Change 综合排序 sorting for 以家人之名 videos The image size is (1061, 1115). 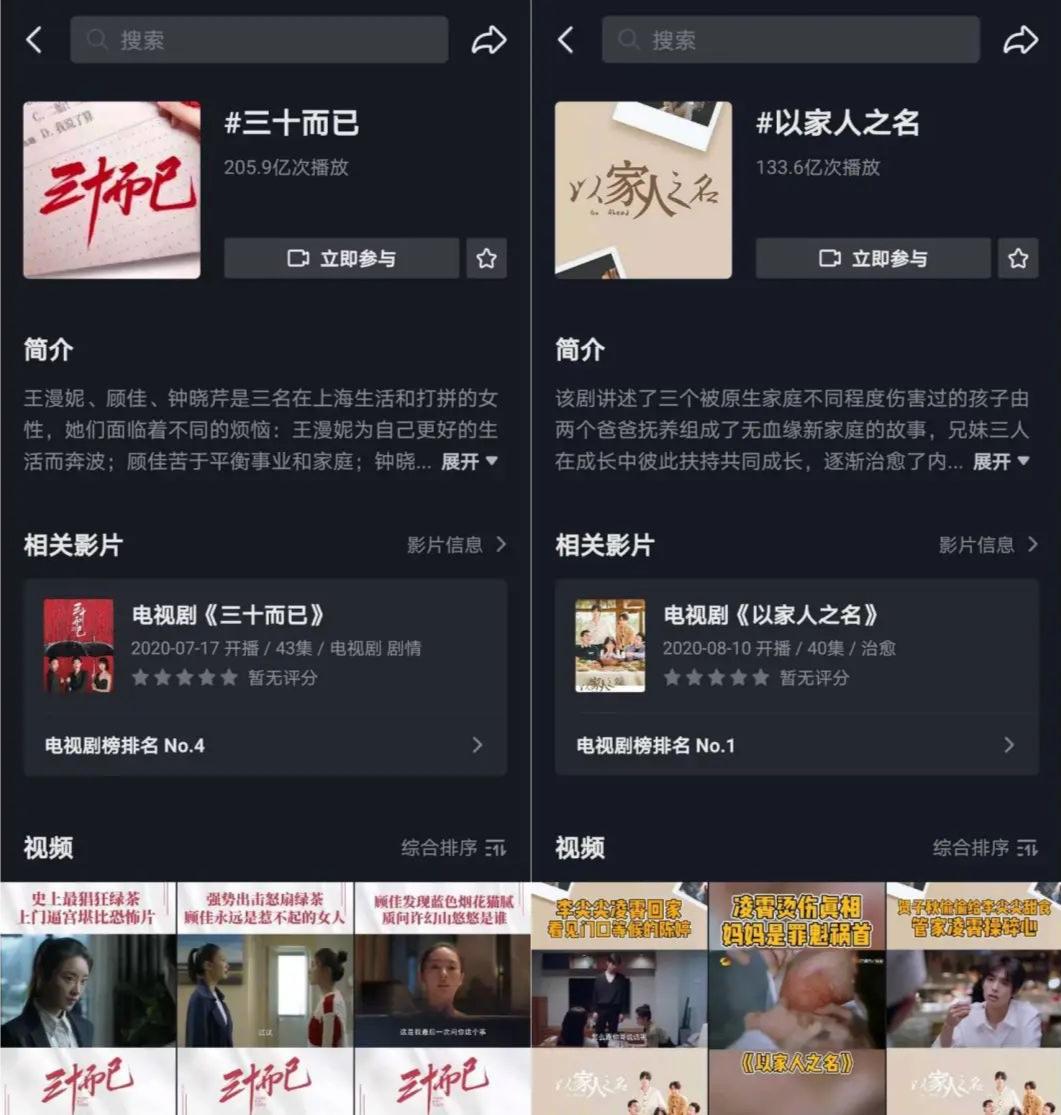985,848
